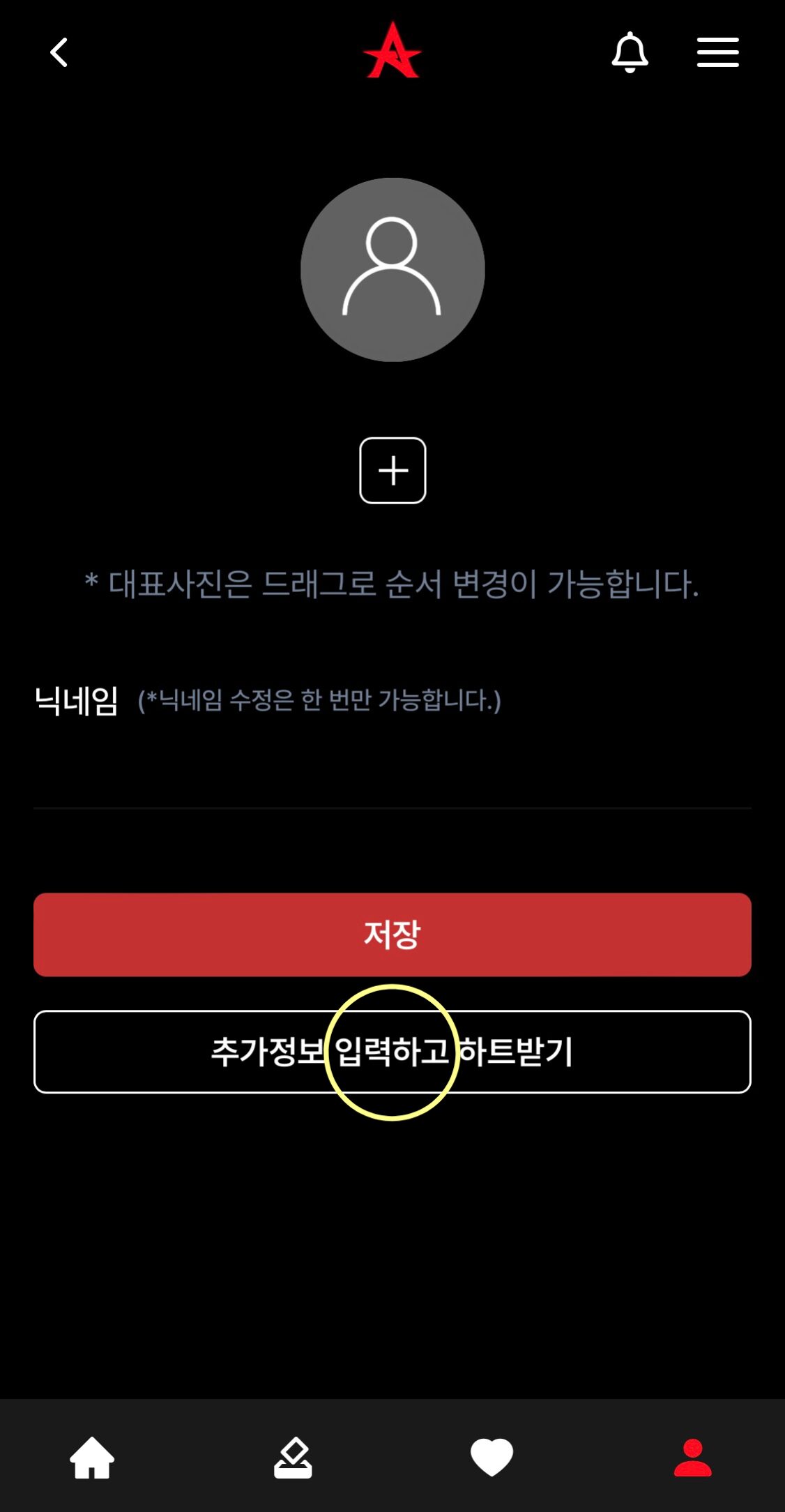
Task: Open the notifications bell
Action: click(630, 52)
